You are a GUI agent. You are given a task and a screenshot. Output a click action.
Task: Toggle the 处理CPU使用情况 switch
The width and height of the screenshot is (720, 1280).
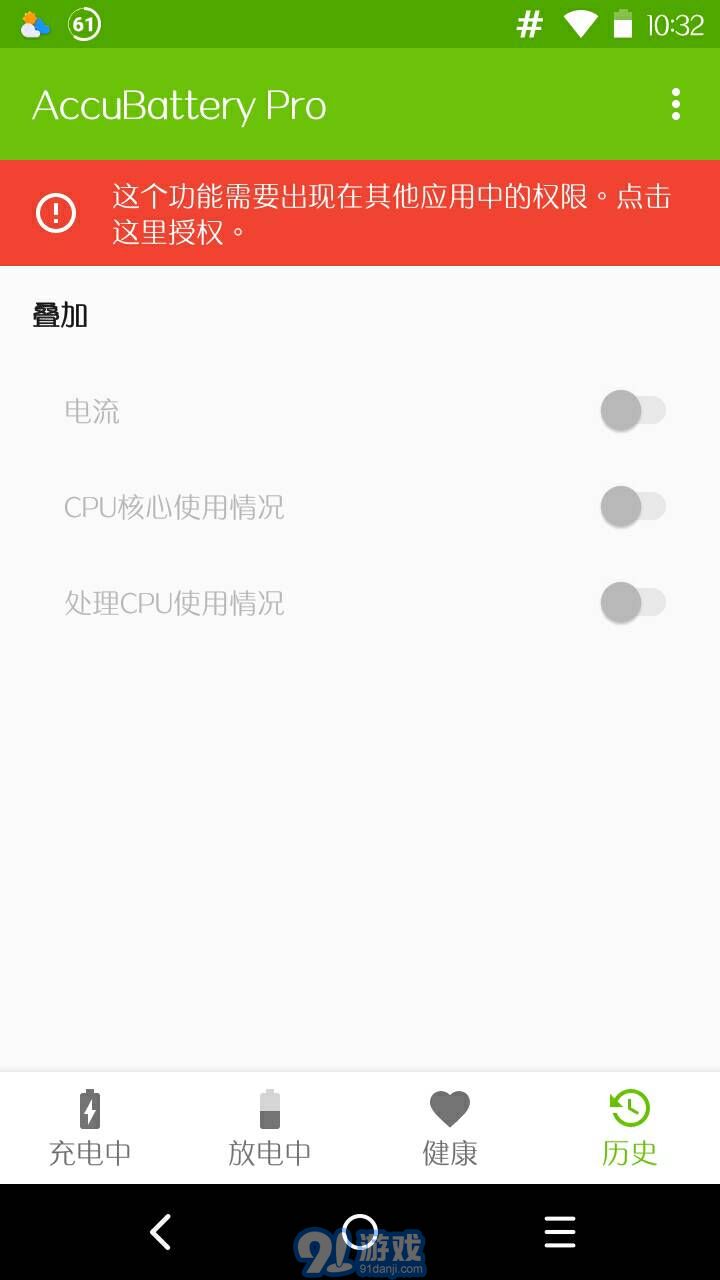click(x=632, y=603)
